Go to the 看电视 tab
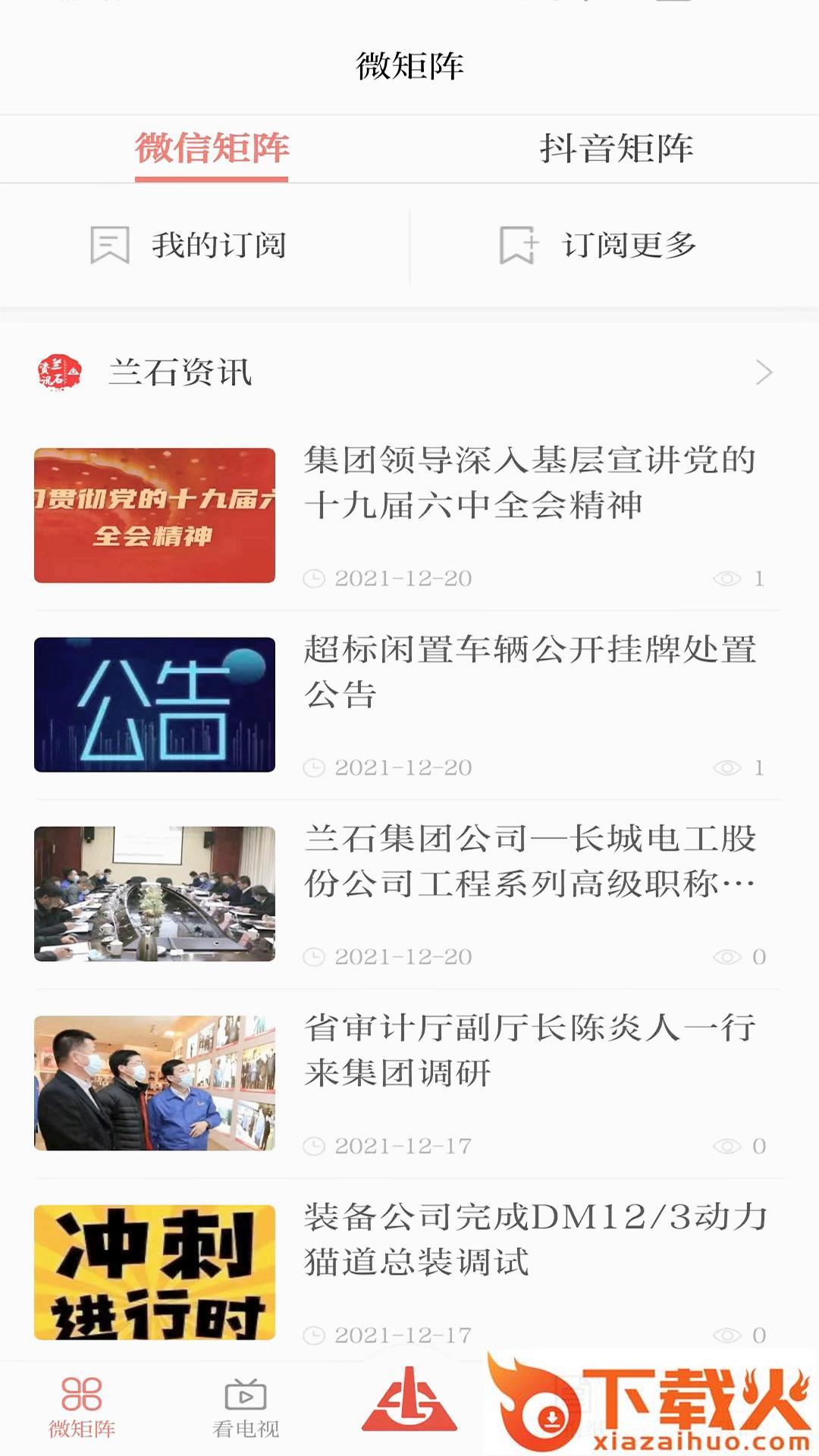Image resolution: width=819 pixels, height=1456 pixels. [x=246, y=1408]
